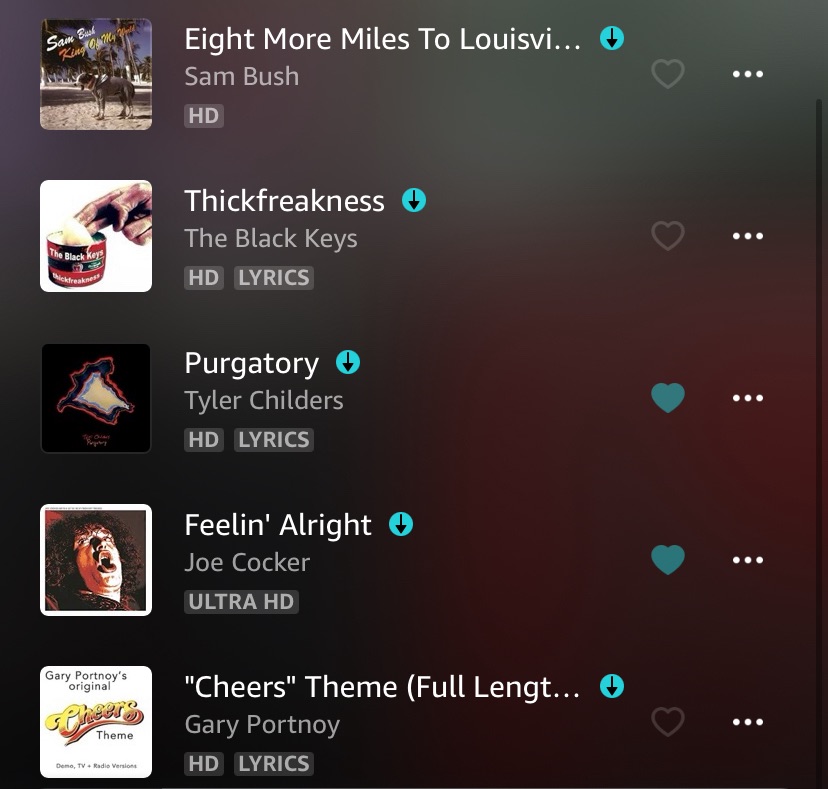This screenshot has width=828, height=789.
Task: Open more options for Purgatory
Action: [748, 398]
